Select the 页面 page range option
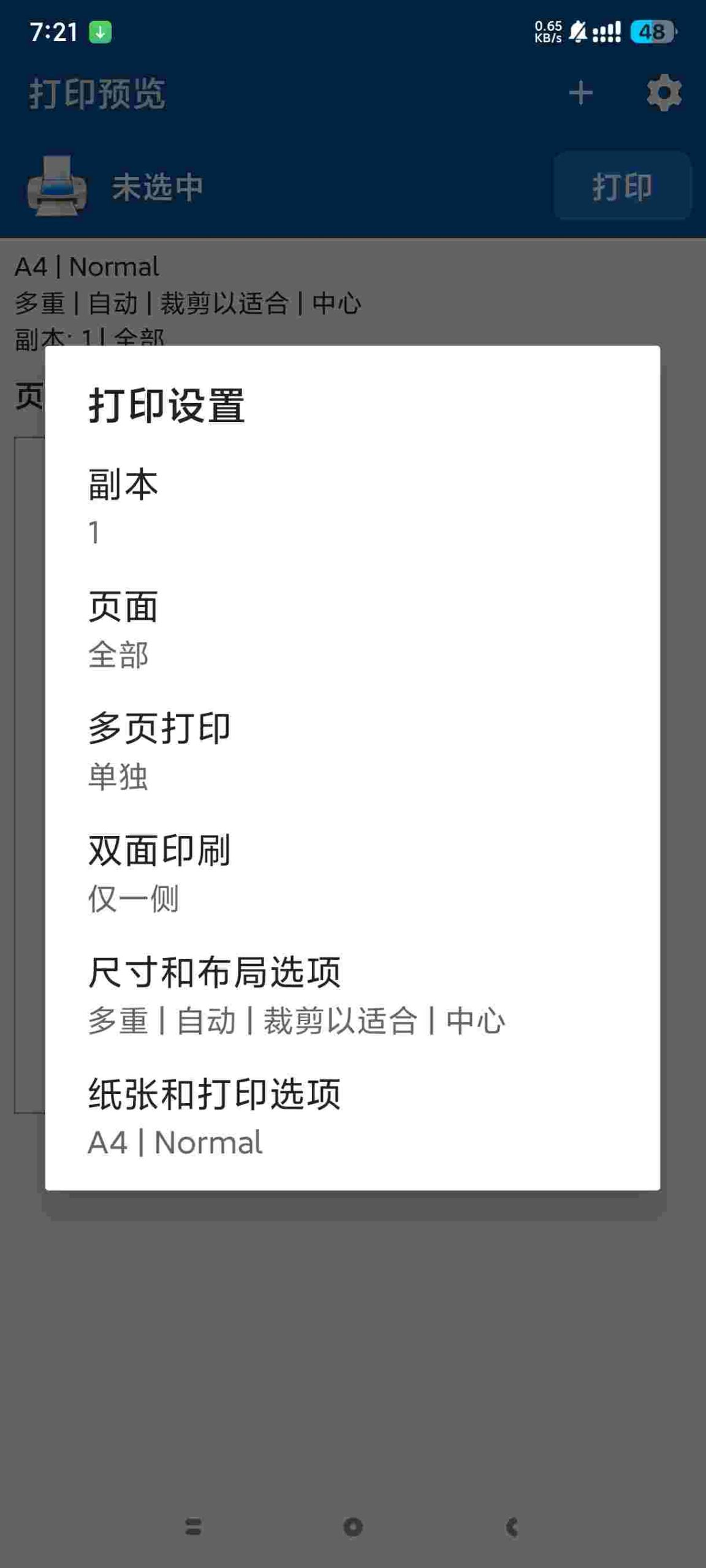Screen dimensions: 706x1568 (352, 629)
